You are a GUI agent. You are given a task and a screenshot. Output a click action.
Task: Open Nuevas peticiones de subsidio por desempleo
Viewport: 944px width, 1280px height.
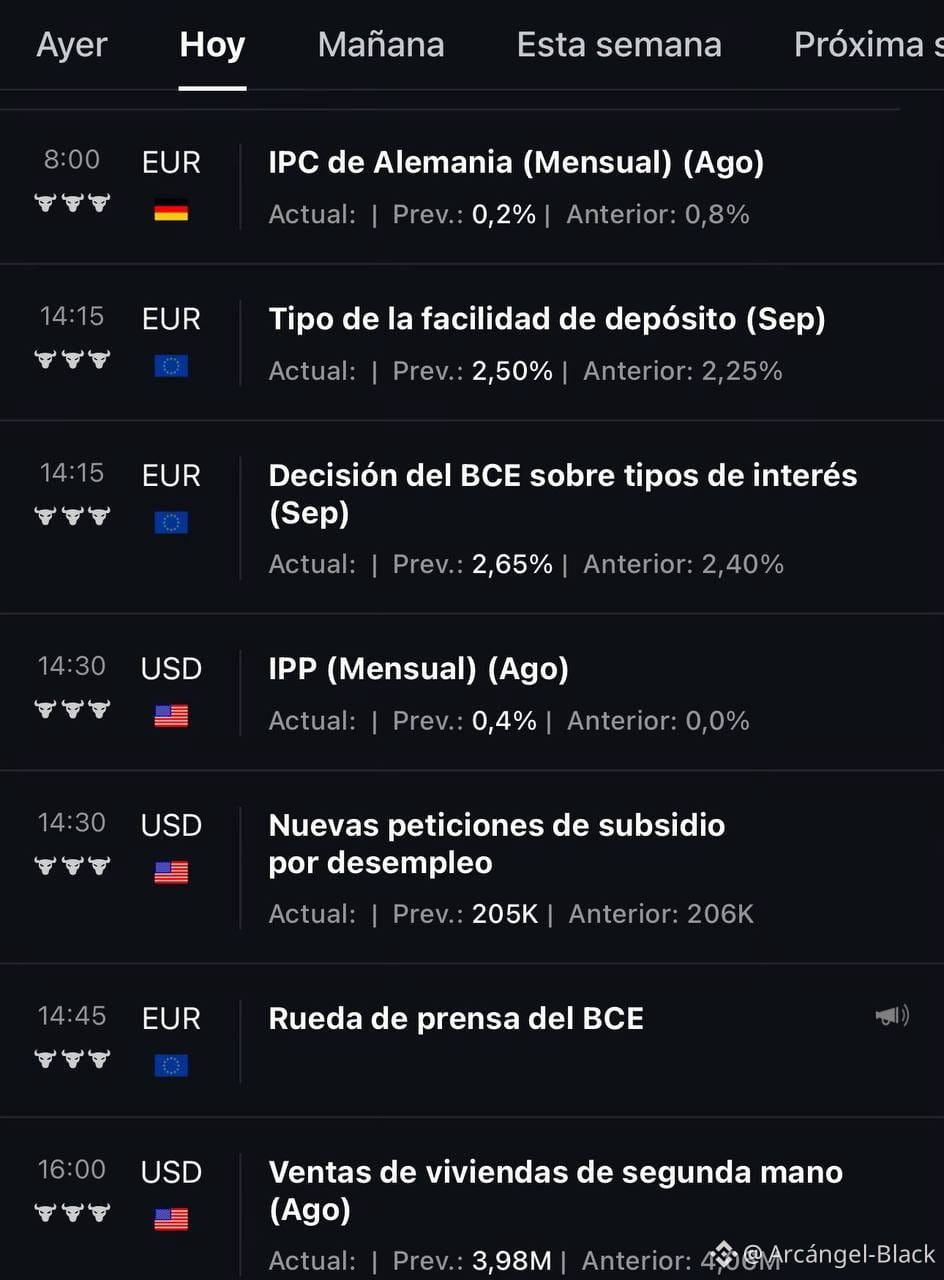pyautogui.click(x=472, y=867)
